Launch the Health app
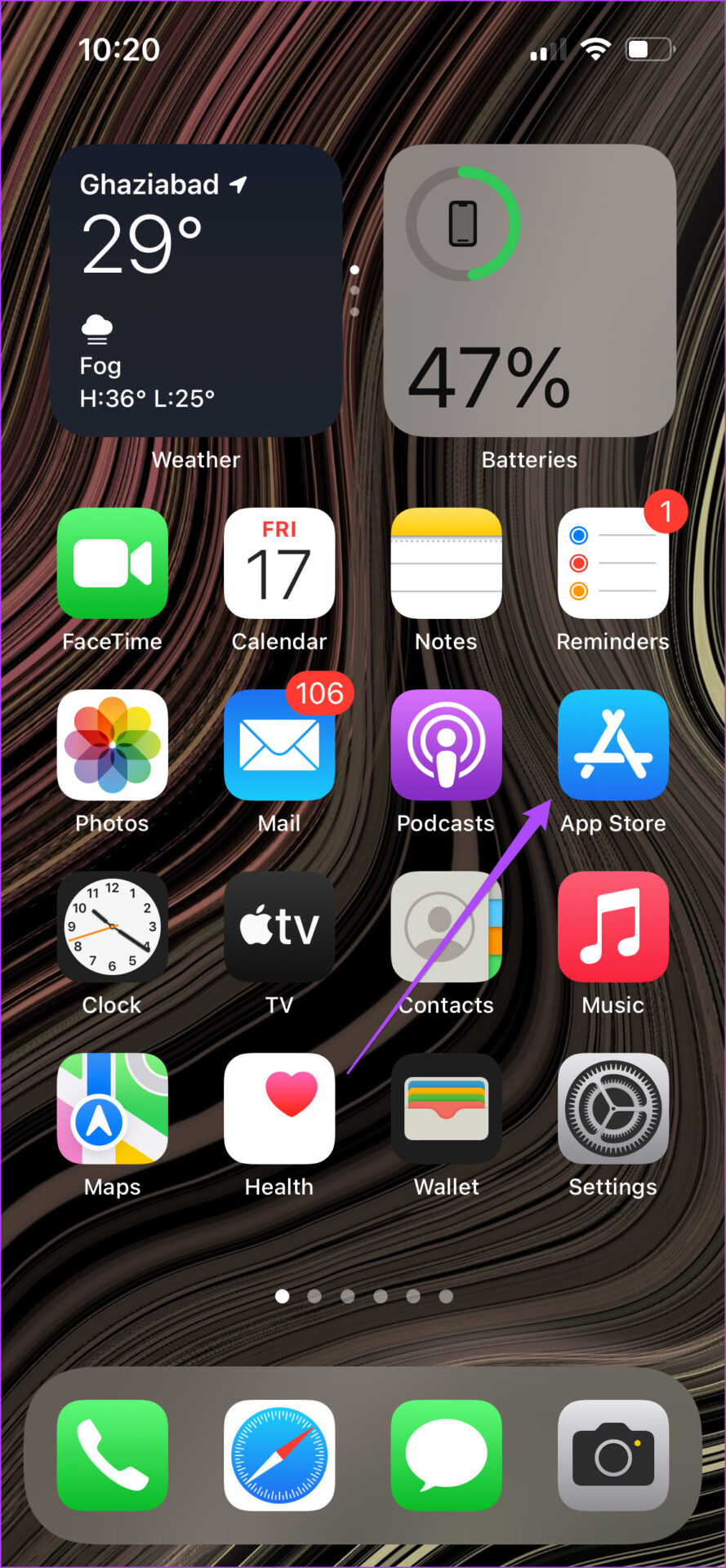Image resolution: width=726 pixels, height=1568 pixels. pyautogui.click(x=279, y=1108)
